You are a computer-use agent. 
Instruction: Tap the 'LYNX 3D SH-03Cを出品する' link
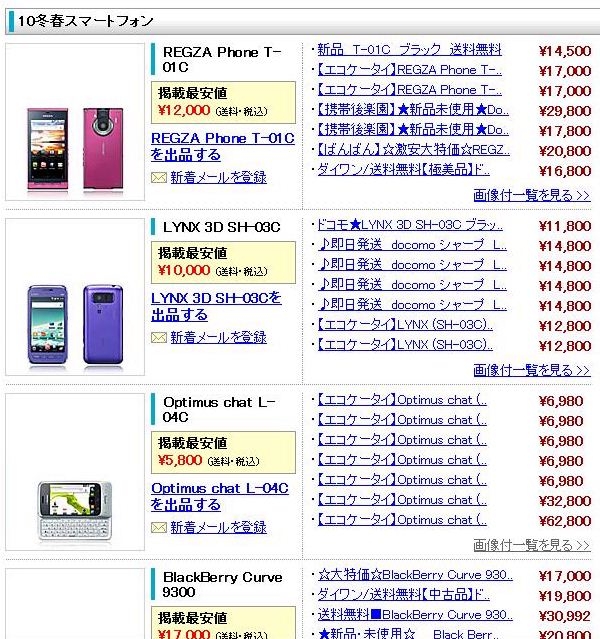point(215,306)
